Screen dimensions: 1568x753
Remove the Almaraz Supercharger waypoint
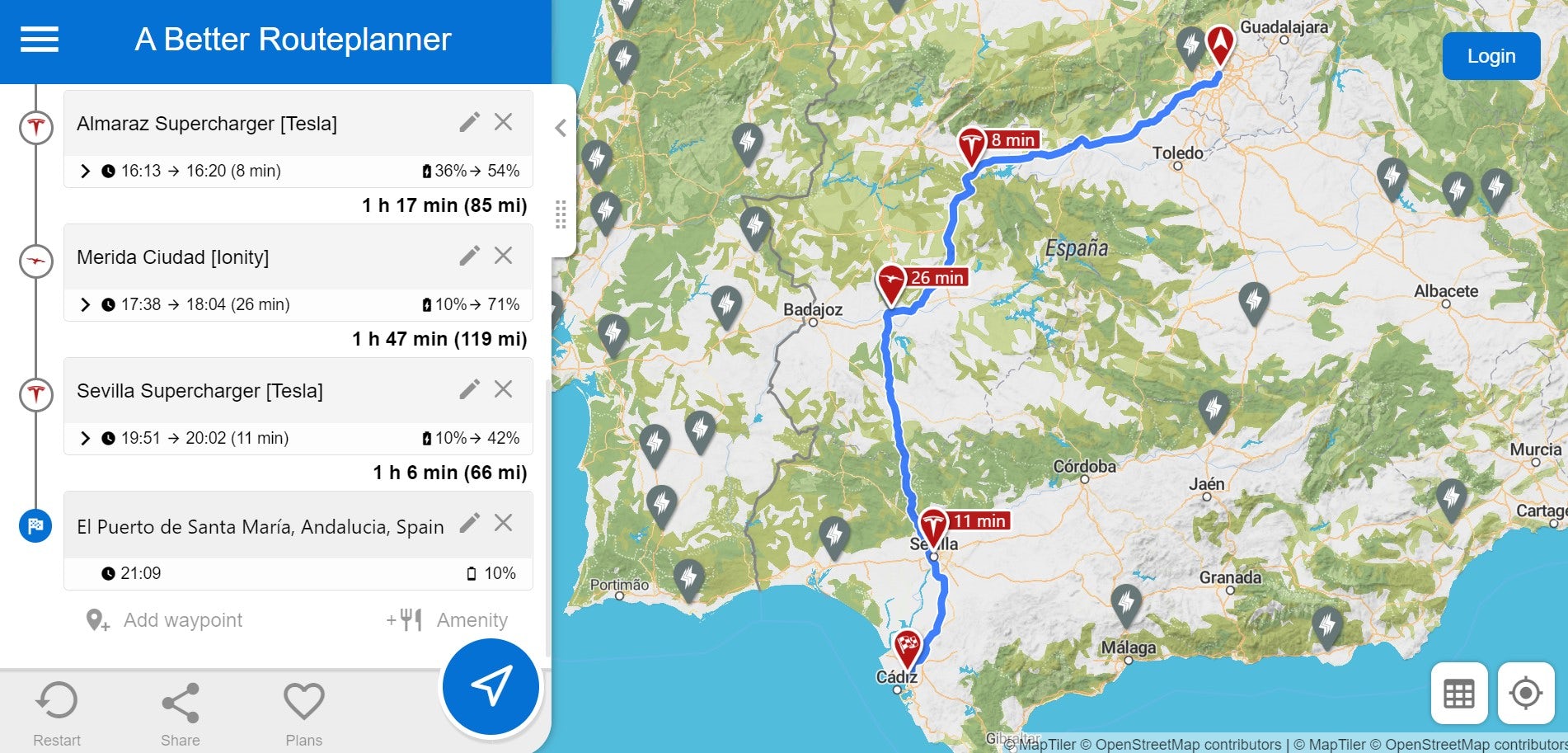503,122
